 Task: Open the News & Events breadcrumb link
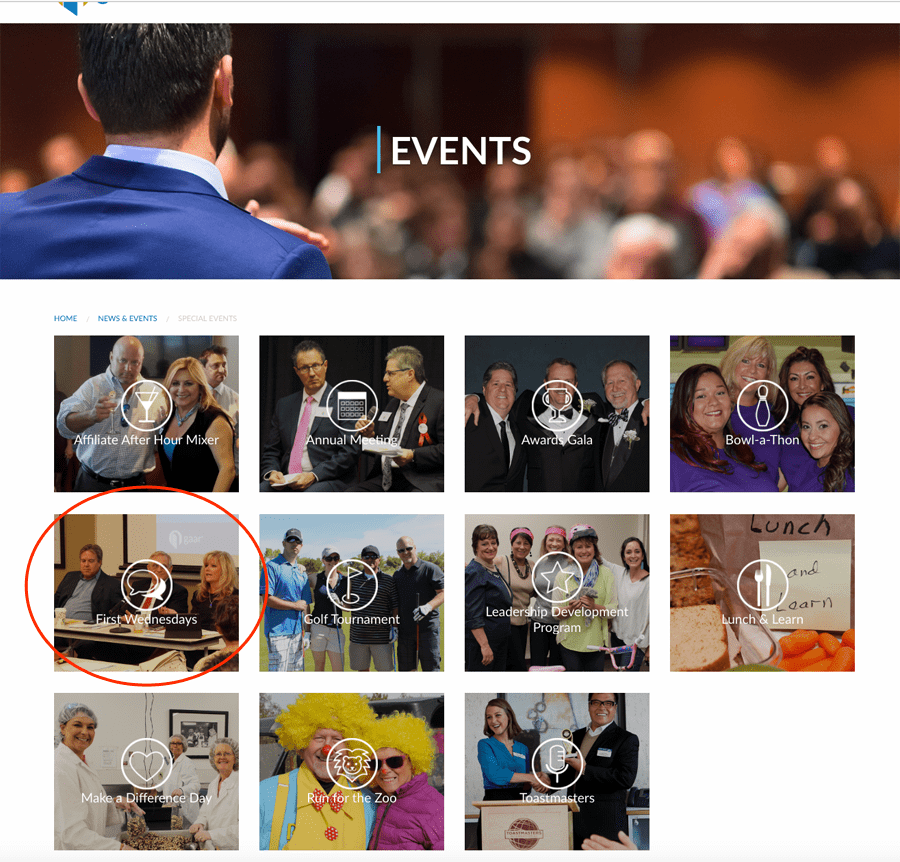click(127, 318)
